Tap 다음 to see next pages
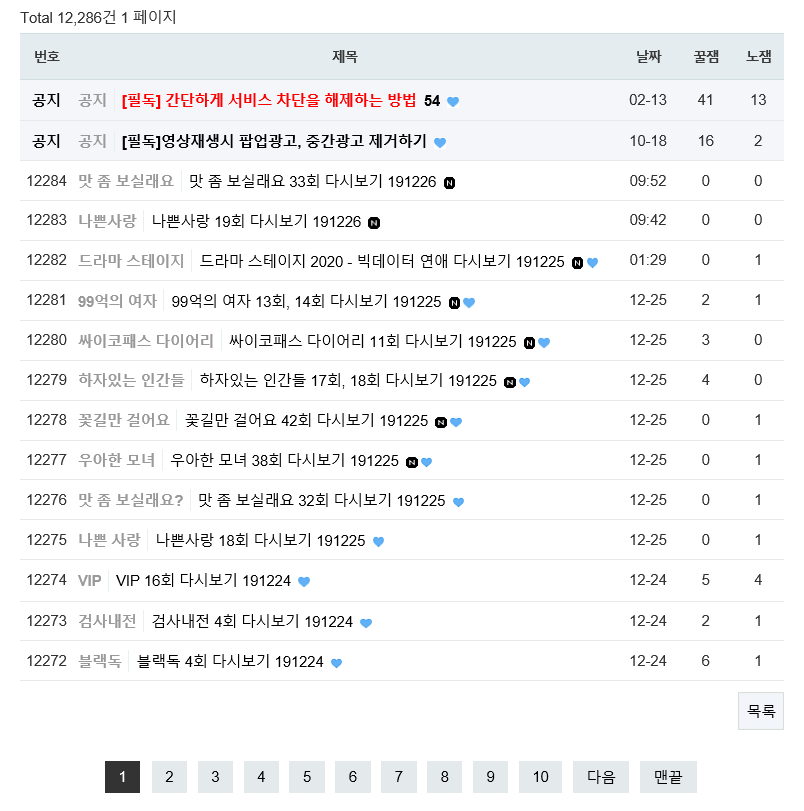The image size is (804, 811). (x=600, y=777)
